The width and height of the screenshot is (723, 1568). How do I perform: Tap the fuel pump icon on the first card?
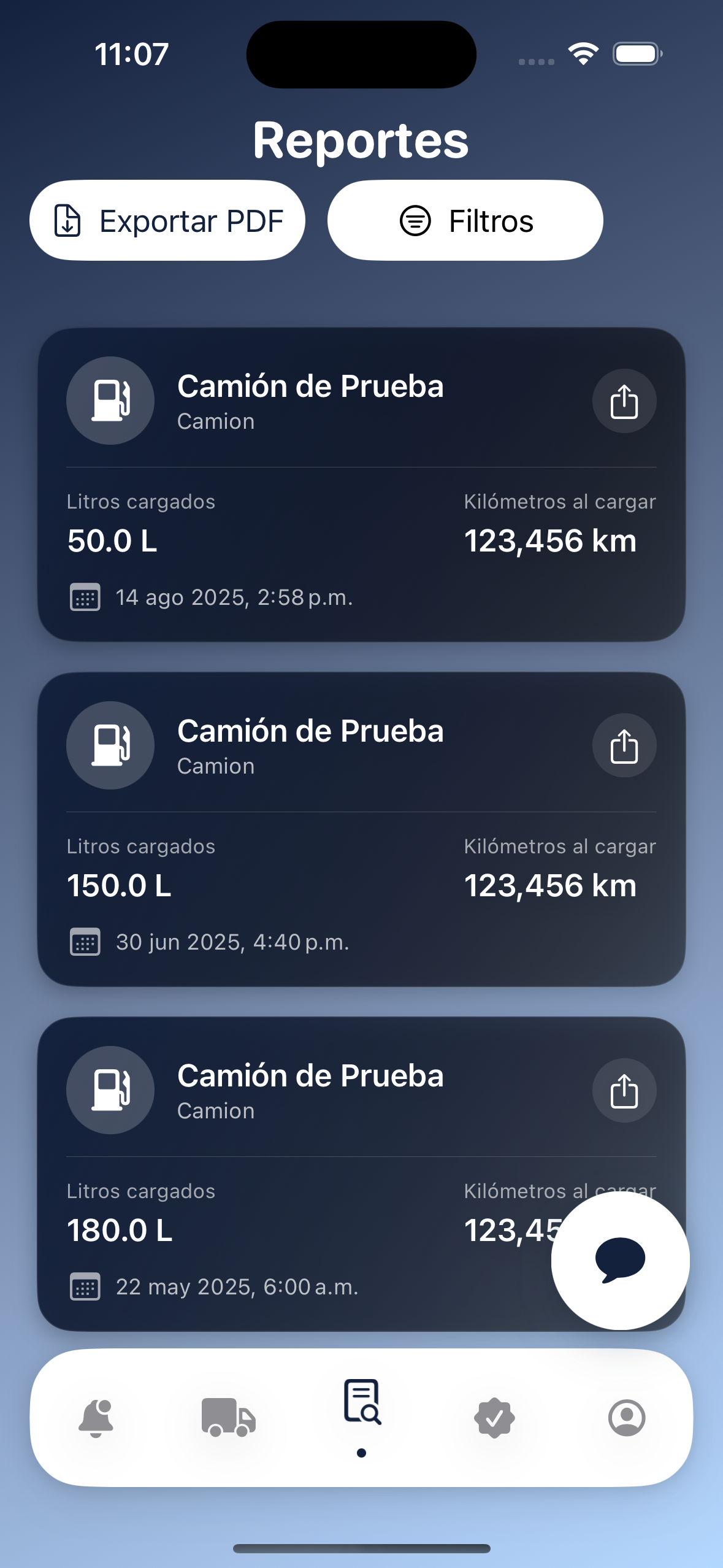click(110, 401)
